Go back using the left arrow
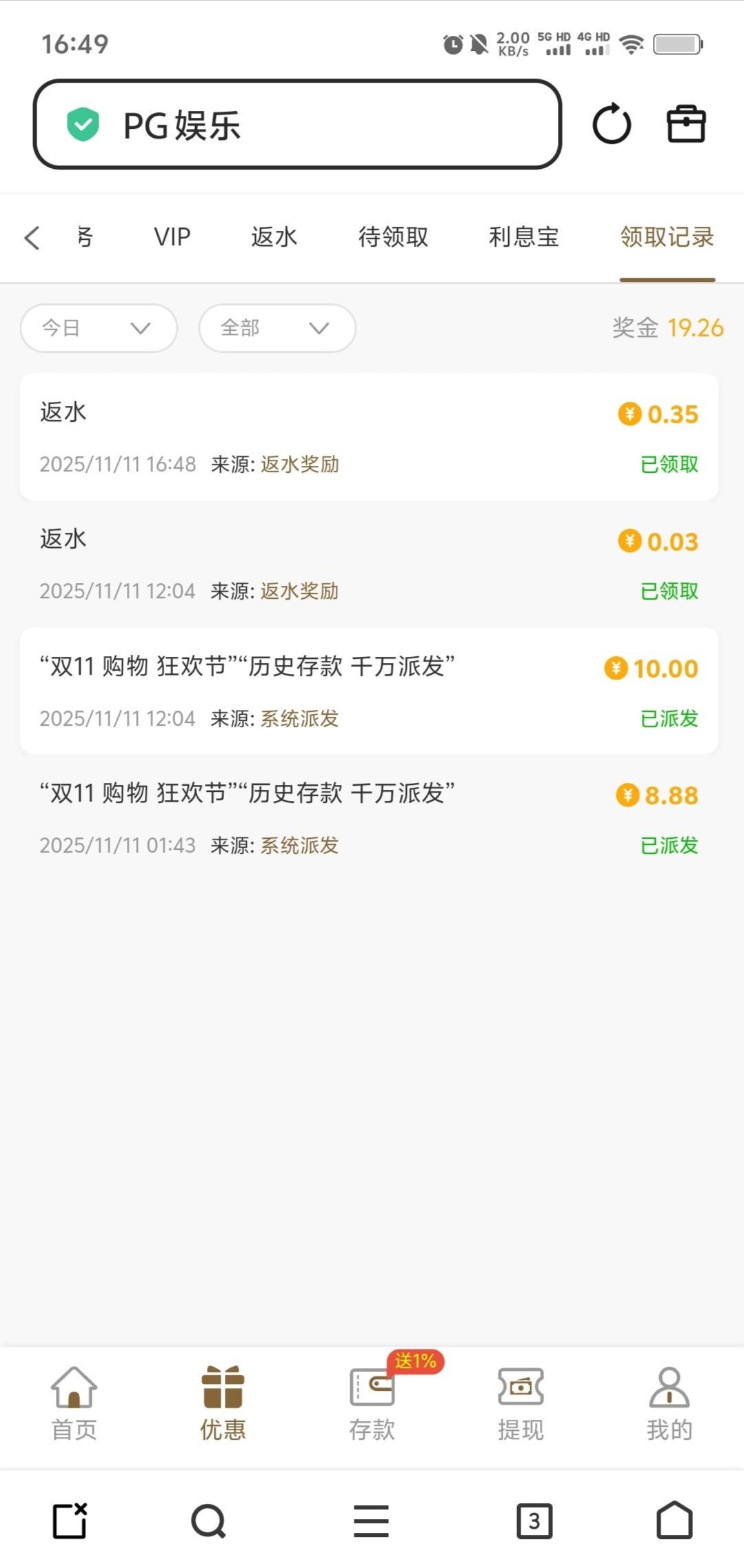744x1568 pixels. (x=32, y=238)
